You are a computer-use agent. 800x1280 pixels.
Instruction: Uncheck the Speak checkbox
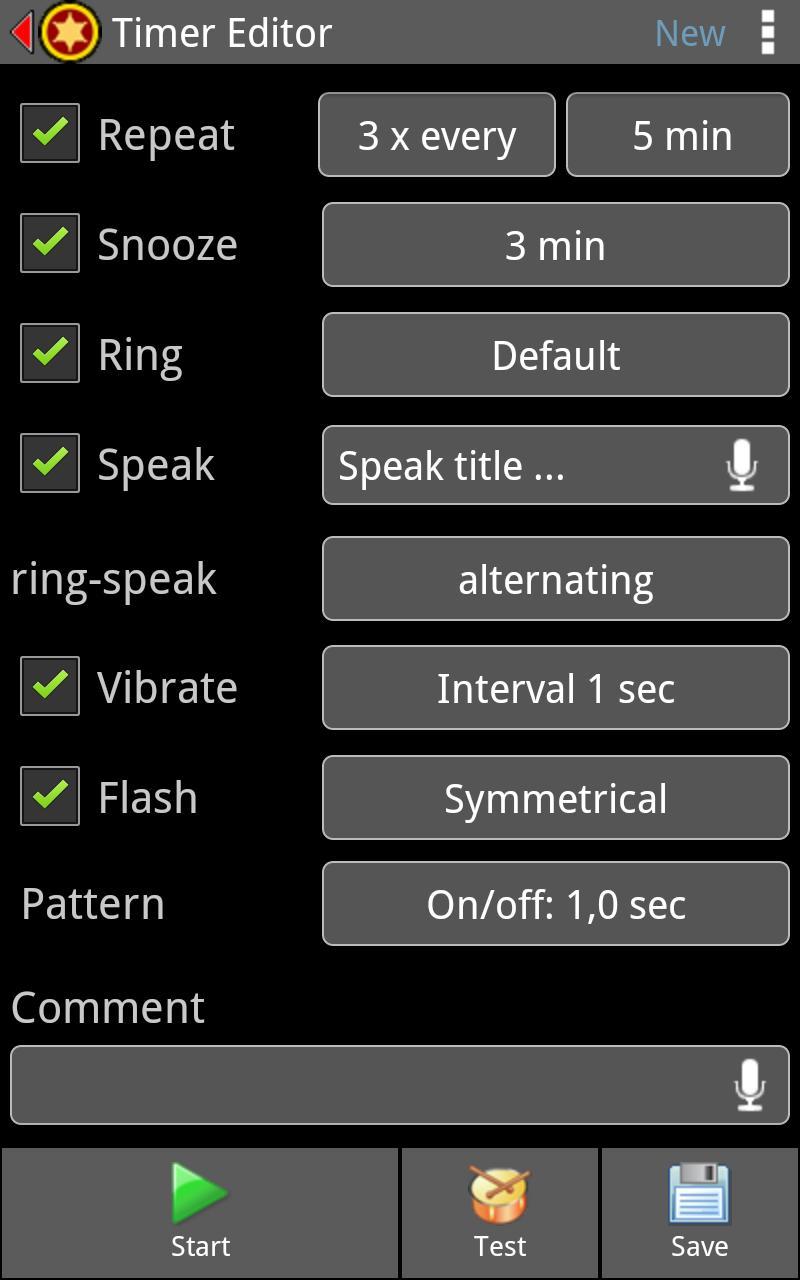pos(50,463)
